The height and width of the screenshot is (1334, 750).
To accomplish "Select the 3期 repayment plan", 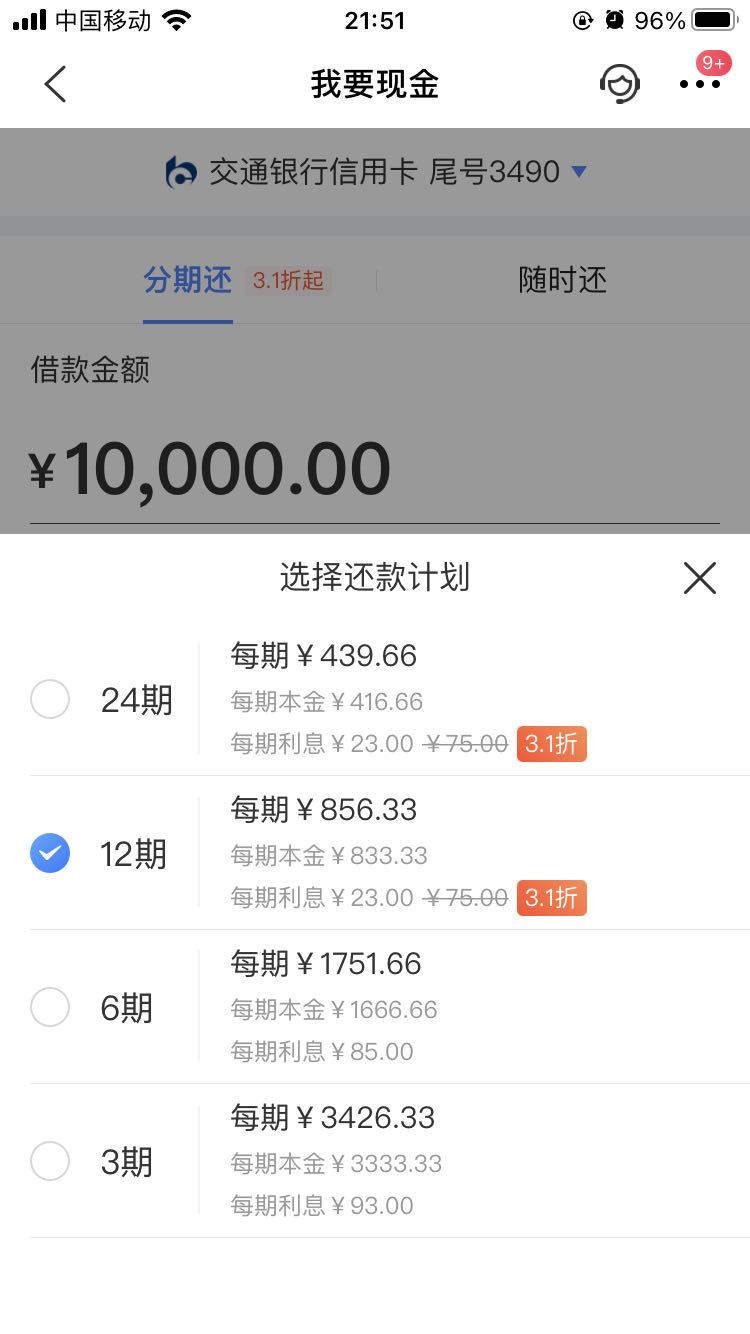I will [x=50, y=1162].
